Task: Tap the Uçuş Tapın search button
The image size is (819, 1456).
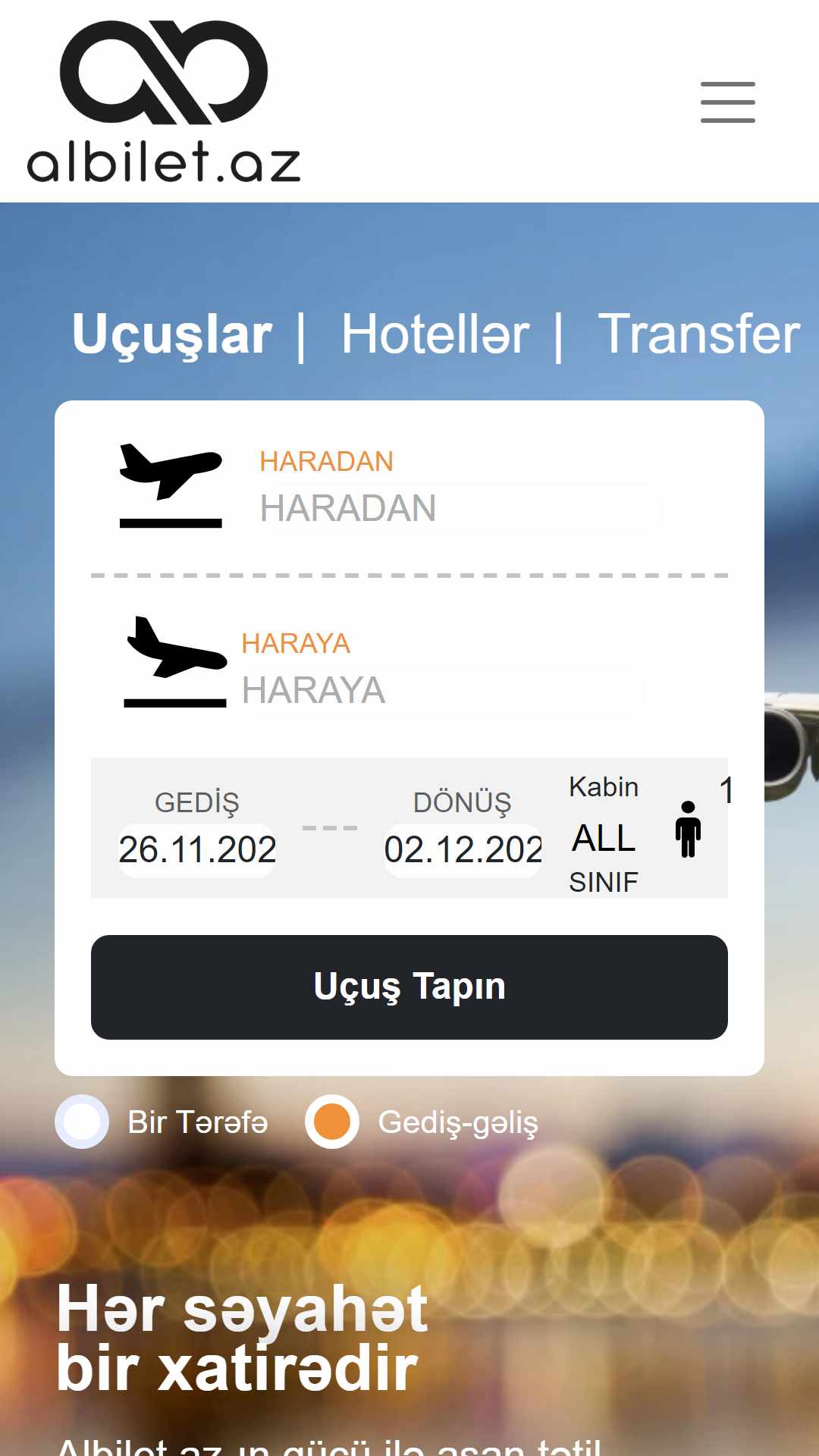Action: [x=409, y=987]
